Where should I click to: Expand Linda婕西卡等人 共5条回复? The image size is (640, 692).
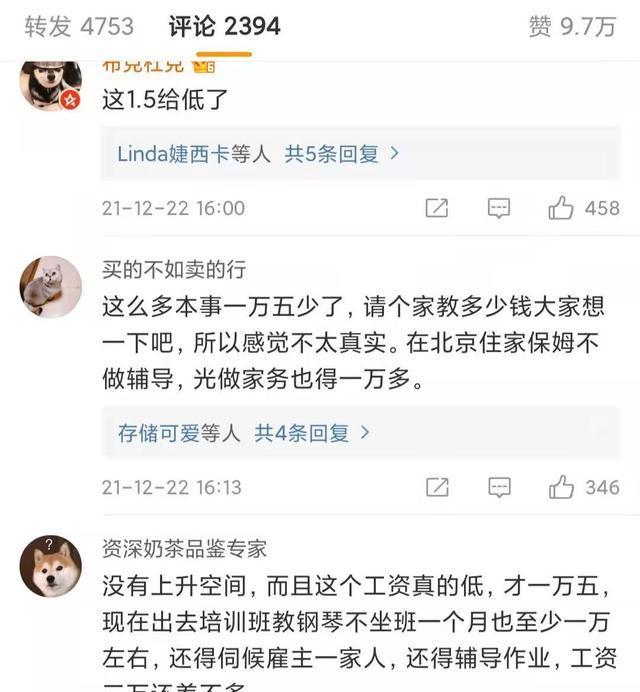258,154
